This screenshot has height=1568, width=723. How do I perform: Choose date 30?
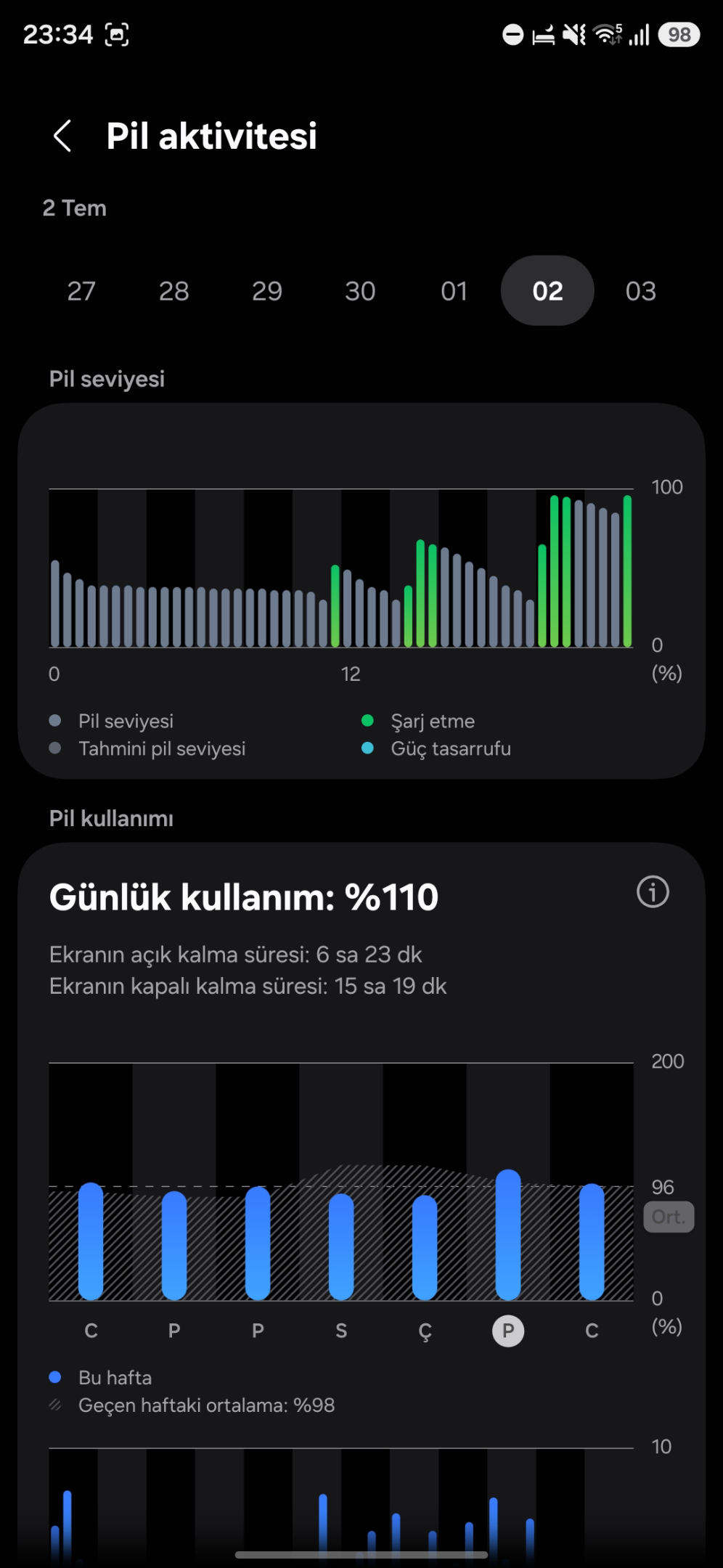click(x=360, y=291)
